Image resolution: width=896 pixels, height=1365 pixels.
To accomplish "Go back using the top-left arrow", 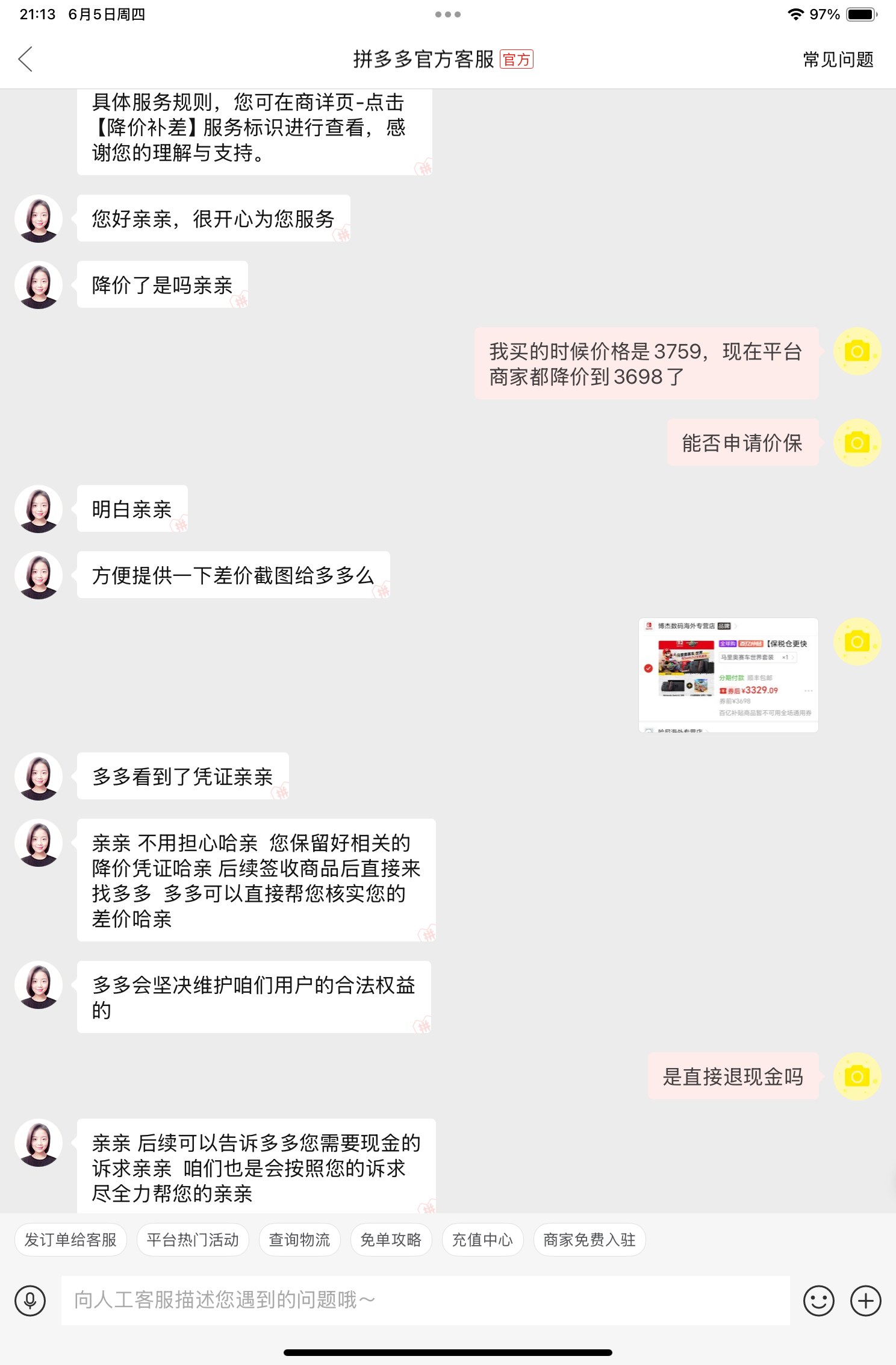I will click(25, 59).
